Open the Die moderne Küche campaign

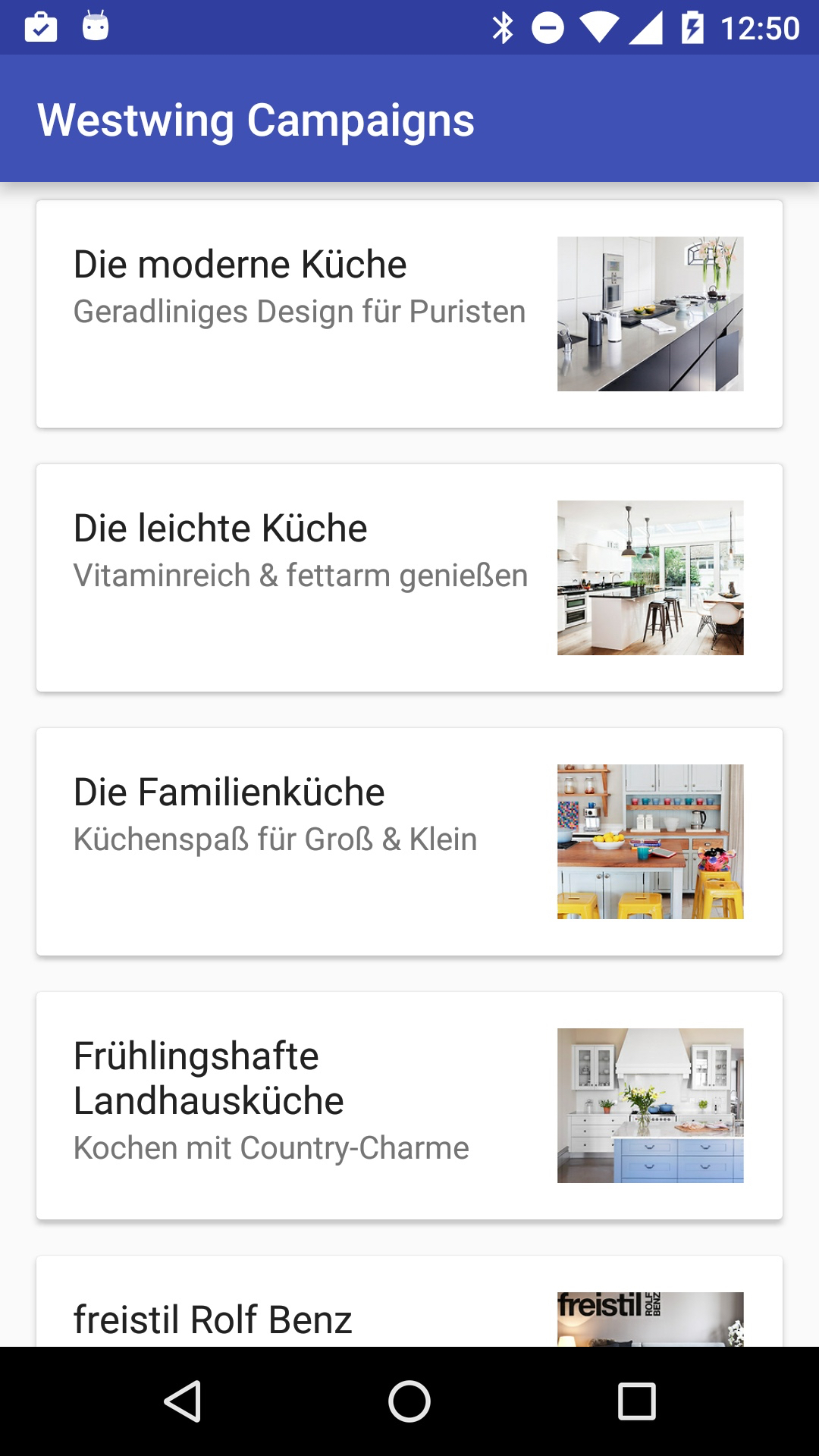pos(409,314)
